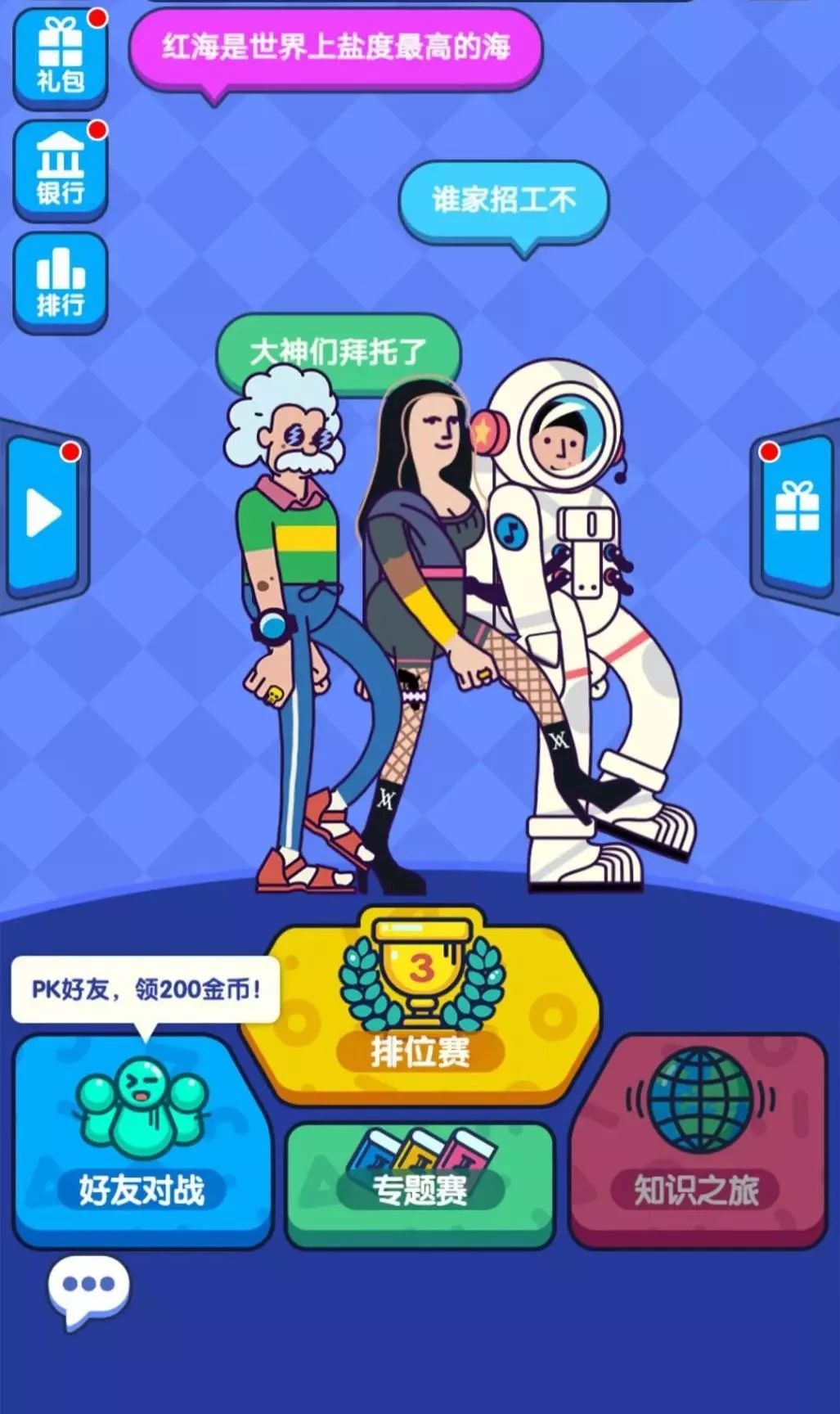Open the 银行 bank button
The height and width of the screenshot is (1414, 840).
pos(60,169)
